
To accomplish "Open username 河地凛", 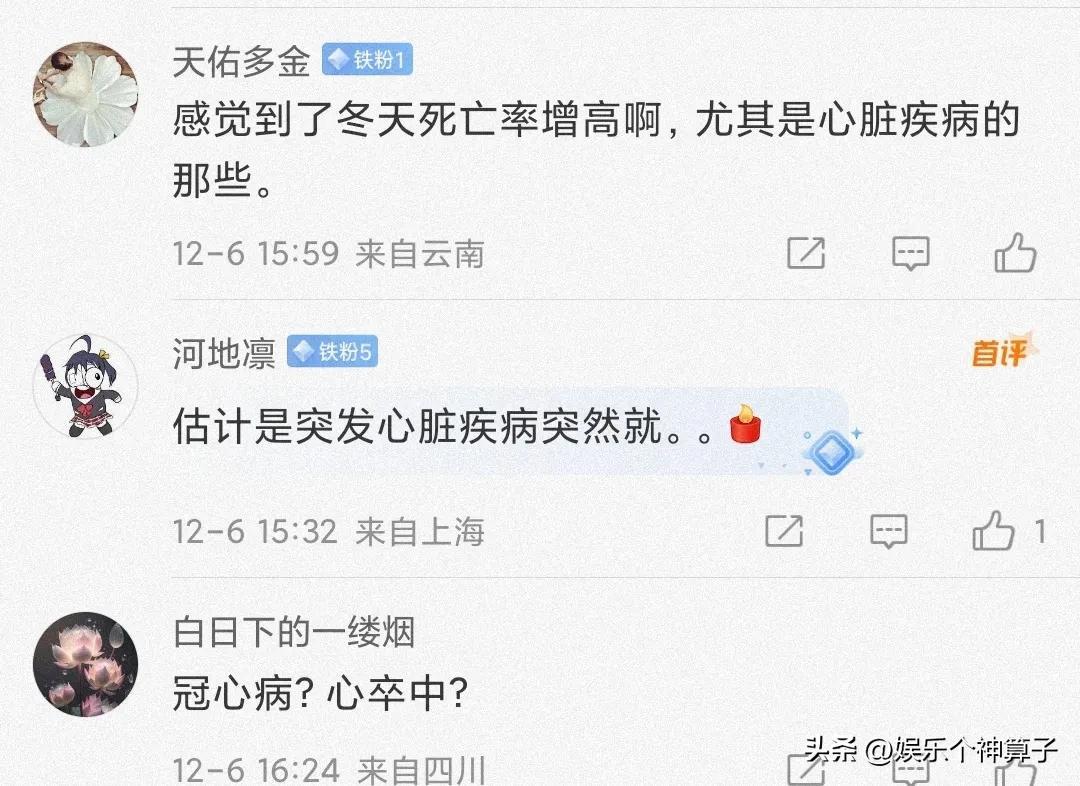I will [224, 353].
